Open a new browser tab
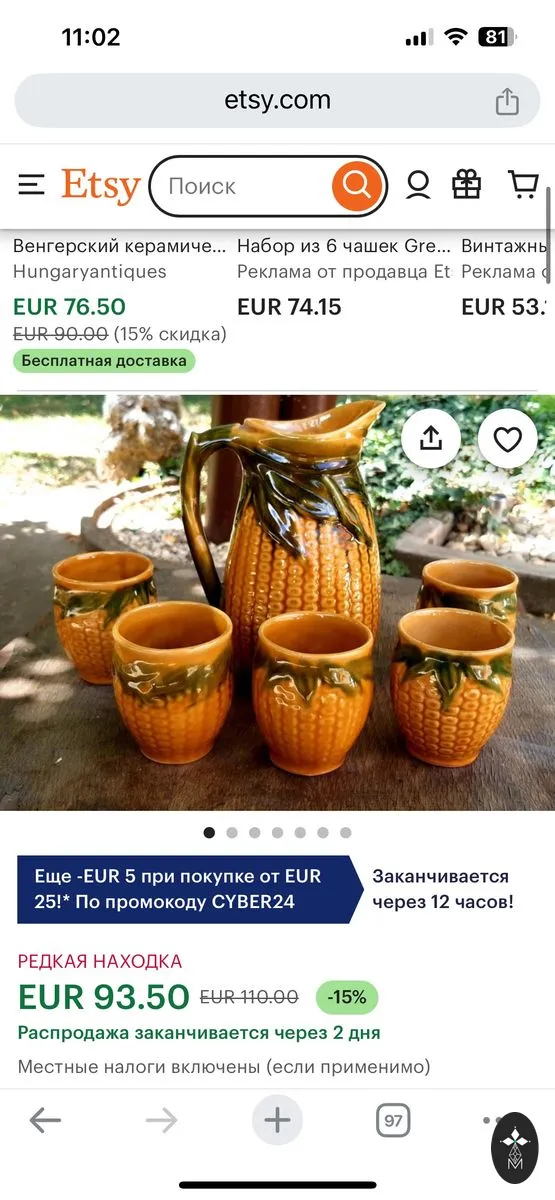Image resolution: width=555 pixels, height=1200 pixels. (277, 1120)
